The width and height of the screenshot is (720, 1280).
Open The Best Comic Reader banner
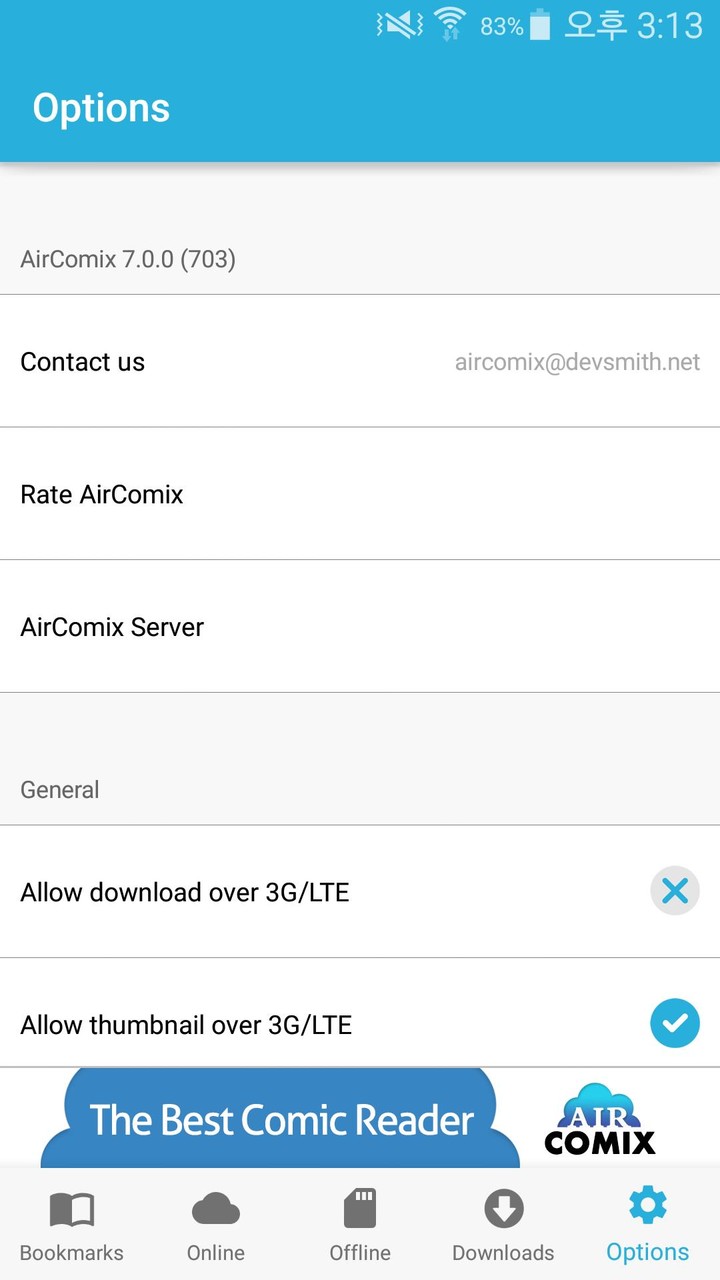[360, 1118]
